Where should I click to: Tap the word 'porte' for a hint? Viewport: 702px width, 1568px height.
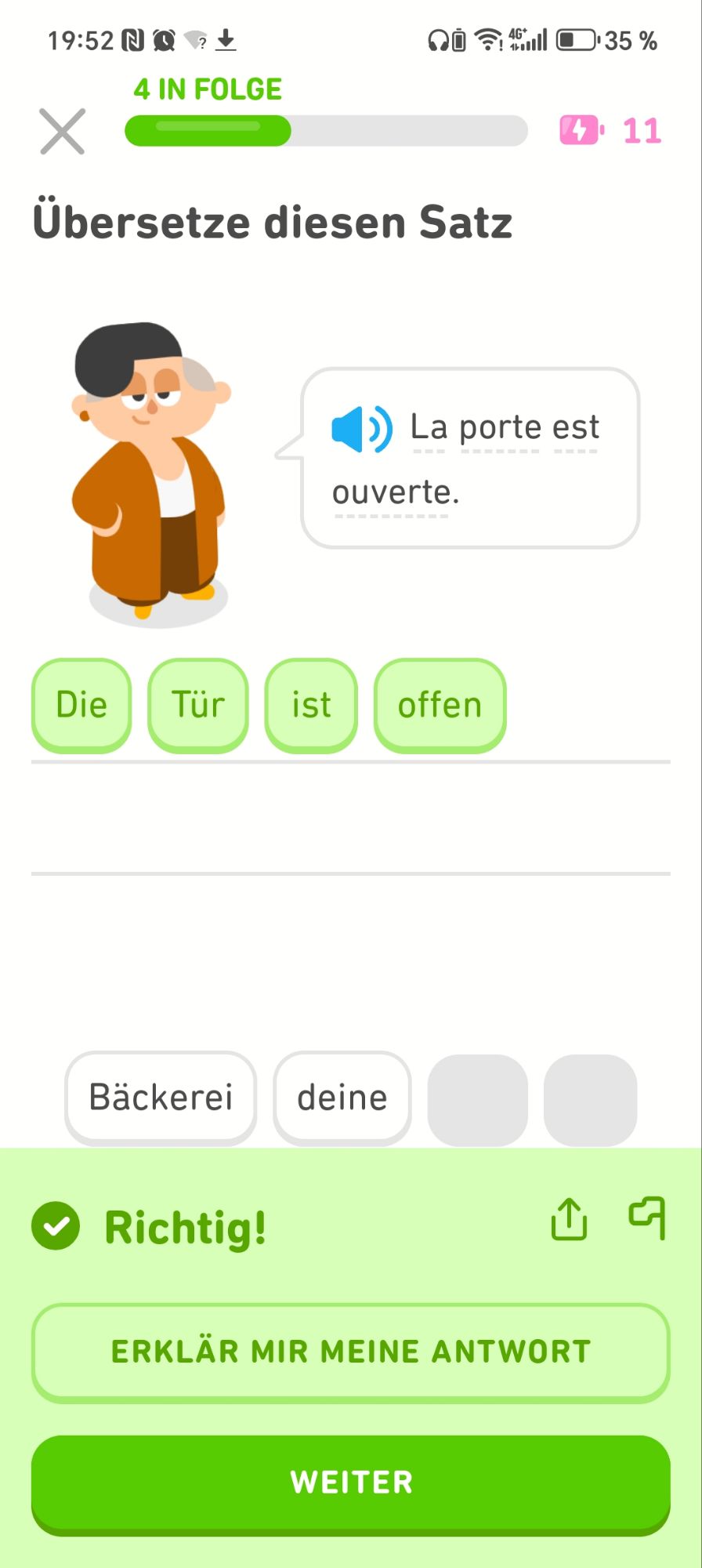coord(500,428)
